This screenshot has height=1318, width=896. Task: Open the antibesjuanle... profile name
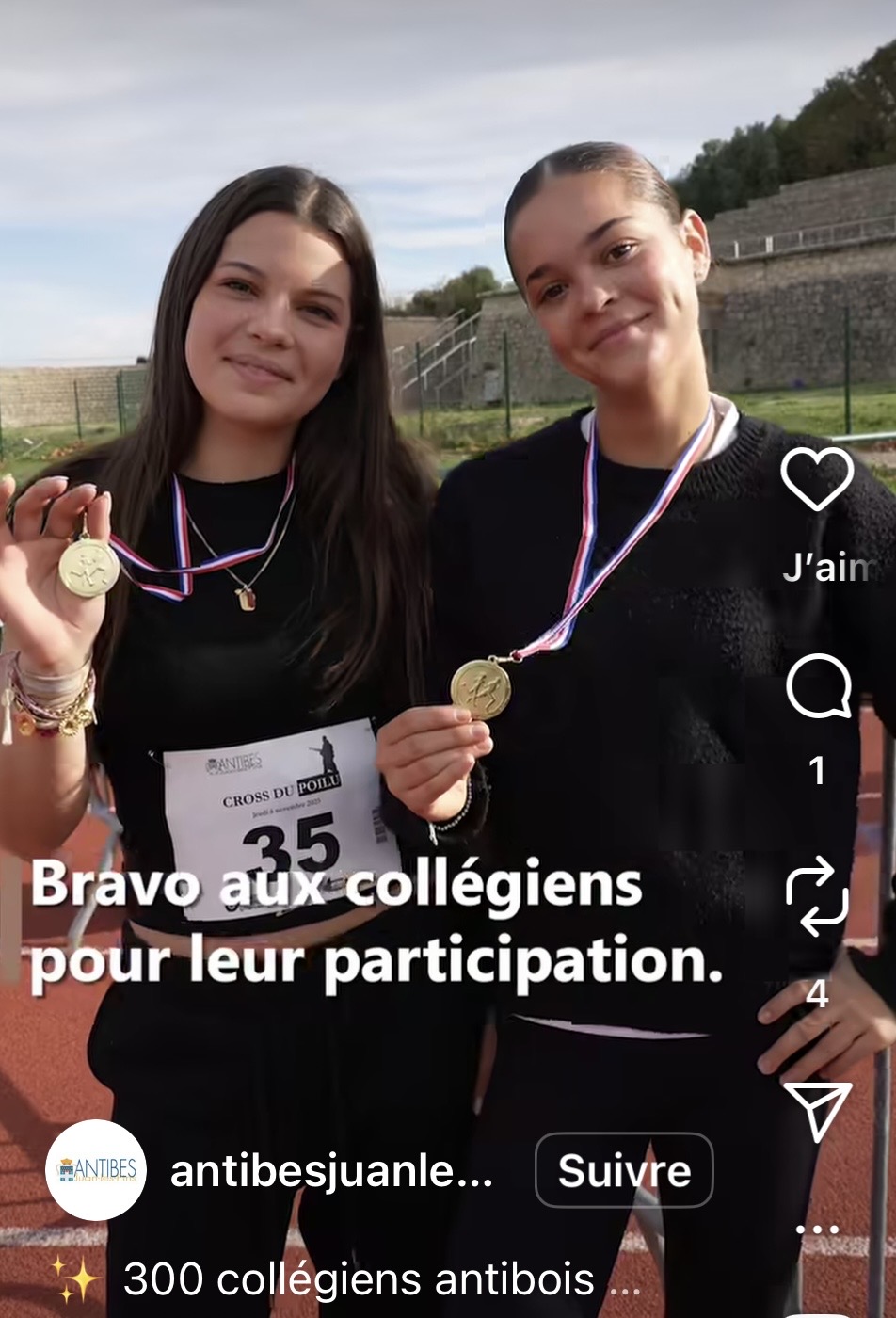(330, 1172)
